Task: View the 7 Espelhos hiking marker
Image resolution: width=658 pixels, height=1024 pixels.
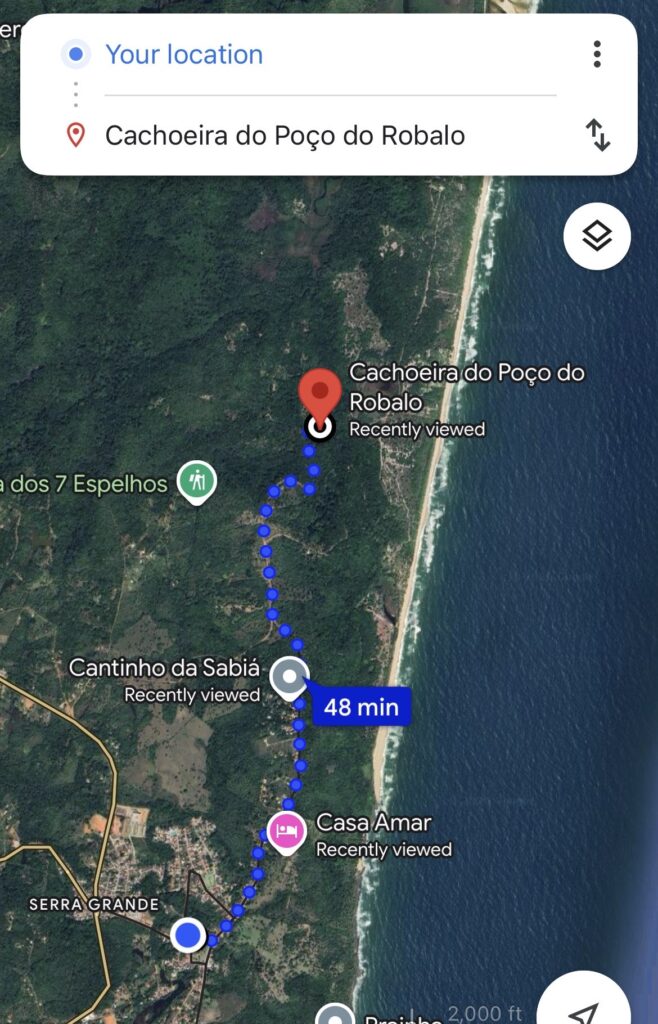Action: [197, 482]
